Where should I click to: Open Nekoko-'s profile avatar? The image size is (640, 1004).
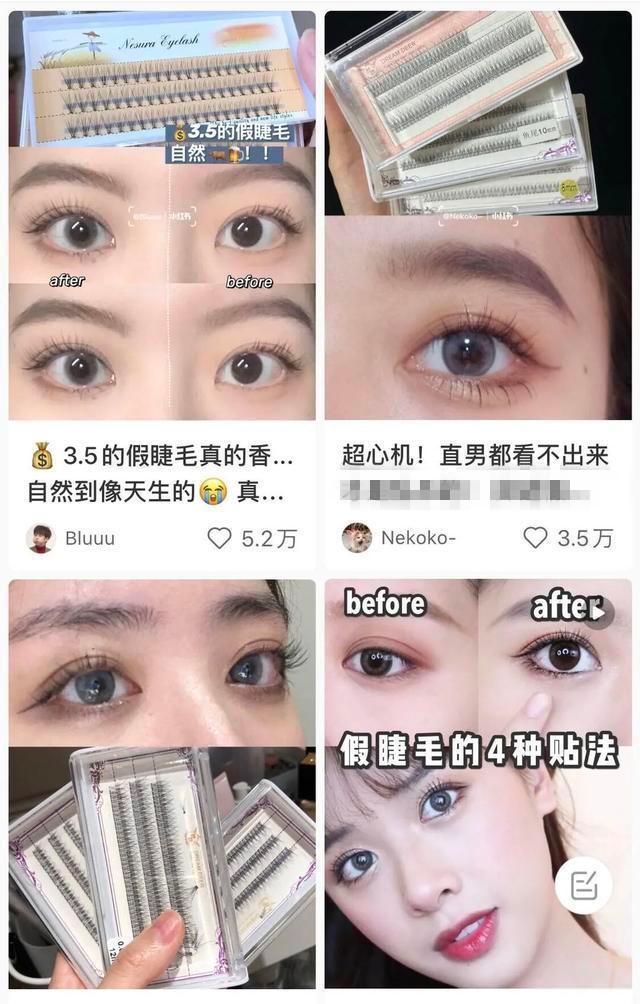tap(356, 538)
